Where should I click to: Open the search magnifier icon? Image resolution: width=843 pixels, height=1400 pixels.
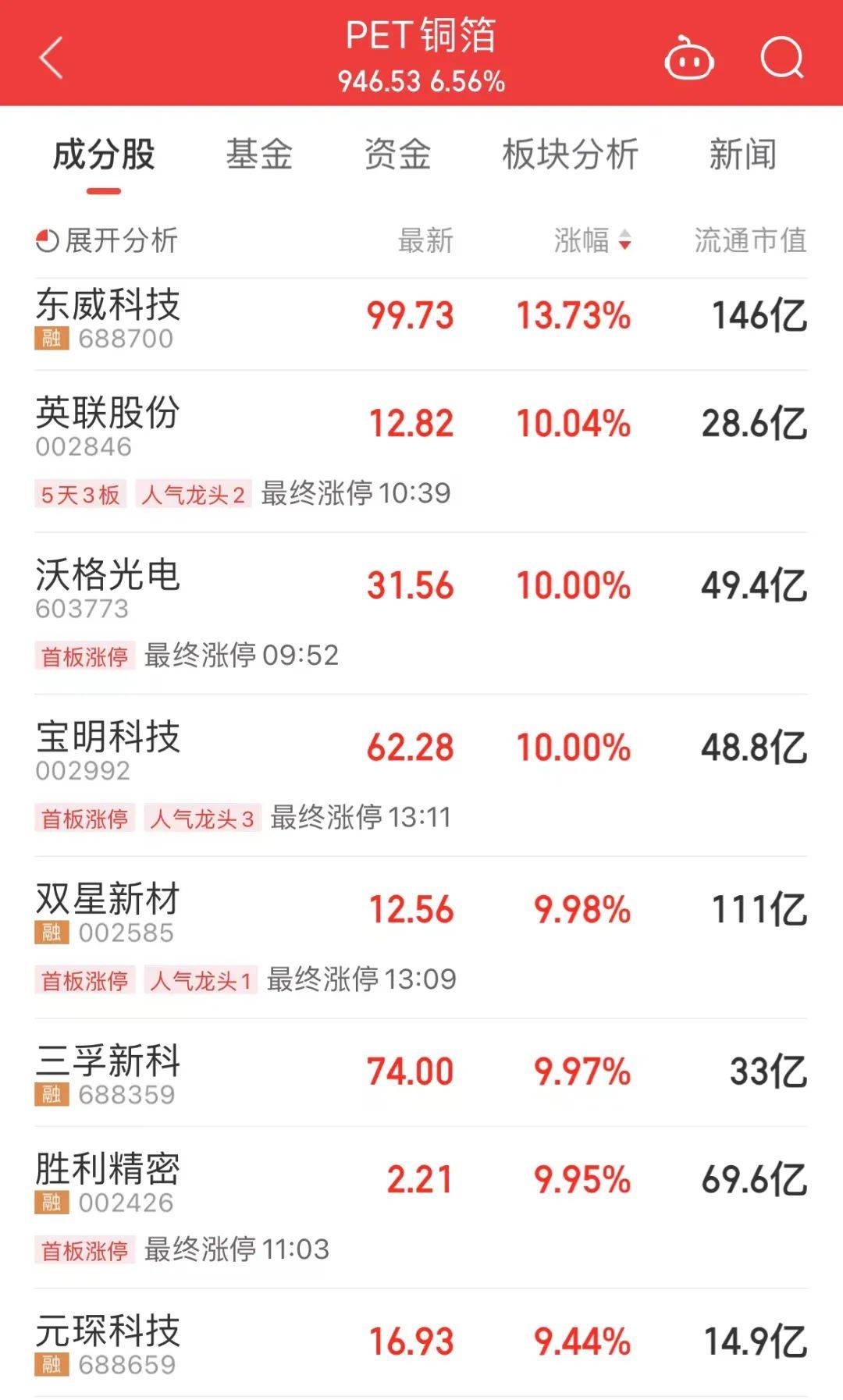click(x=782, y=58)
